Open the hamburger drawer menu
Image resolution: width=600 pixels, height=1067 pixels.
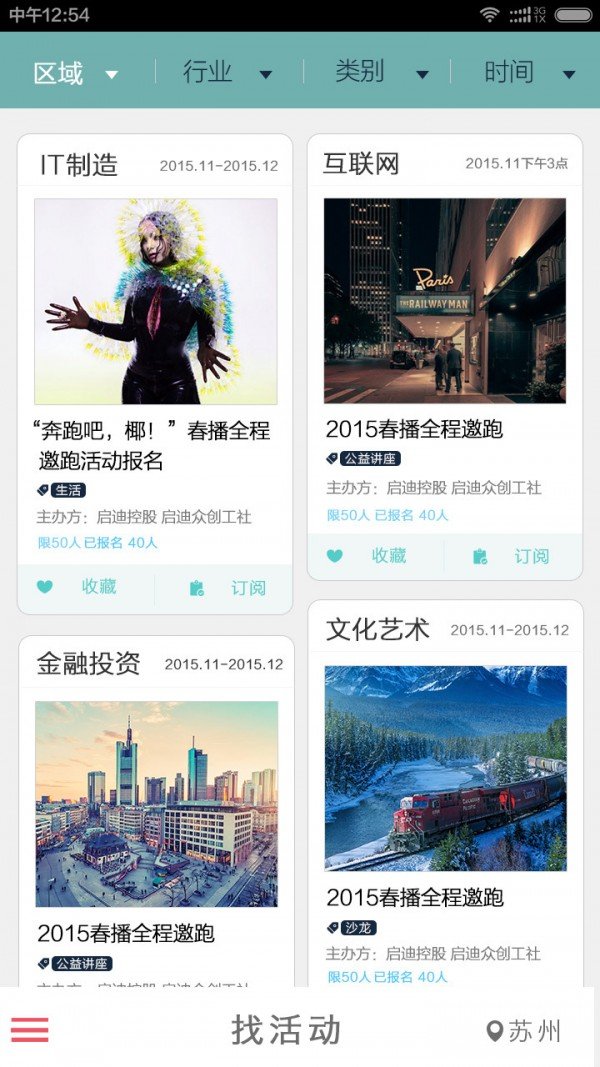[x=30, y=1029]
